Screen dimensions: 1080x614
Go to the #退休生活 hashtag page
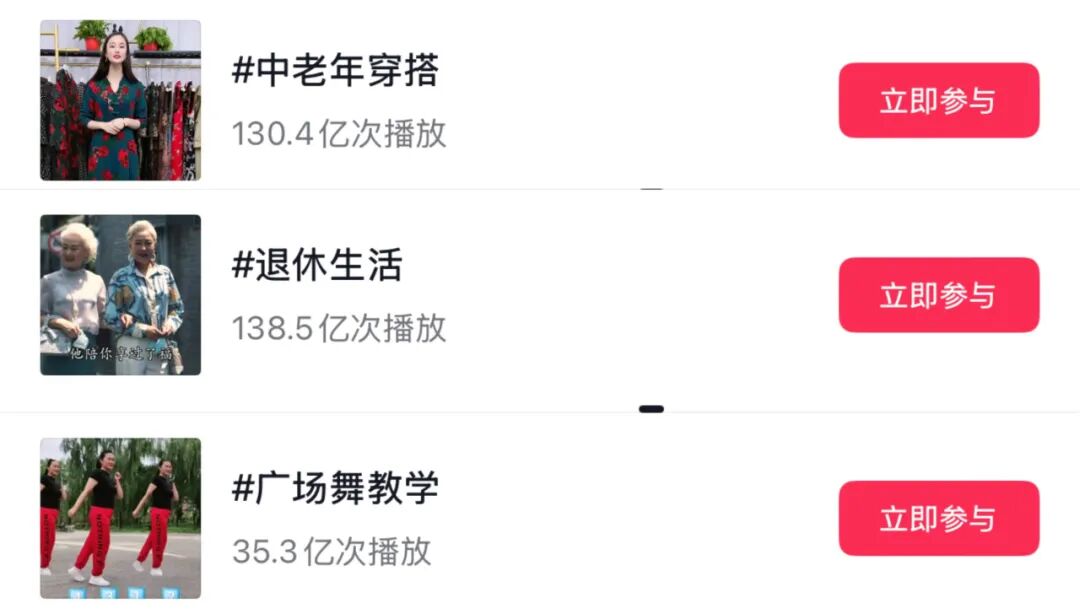coord(318,266)
